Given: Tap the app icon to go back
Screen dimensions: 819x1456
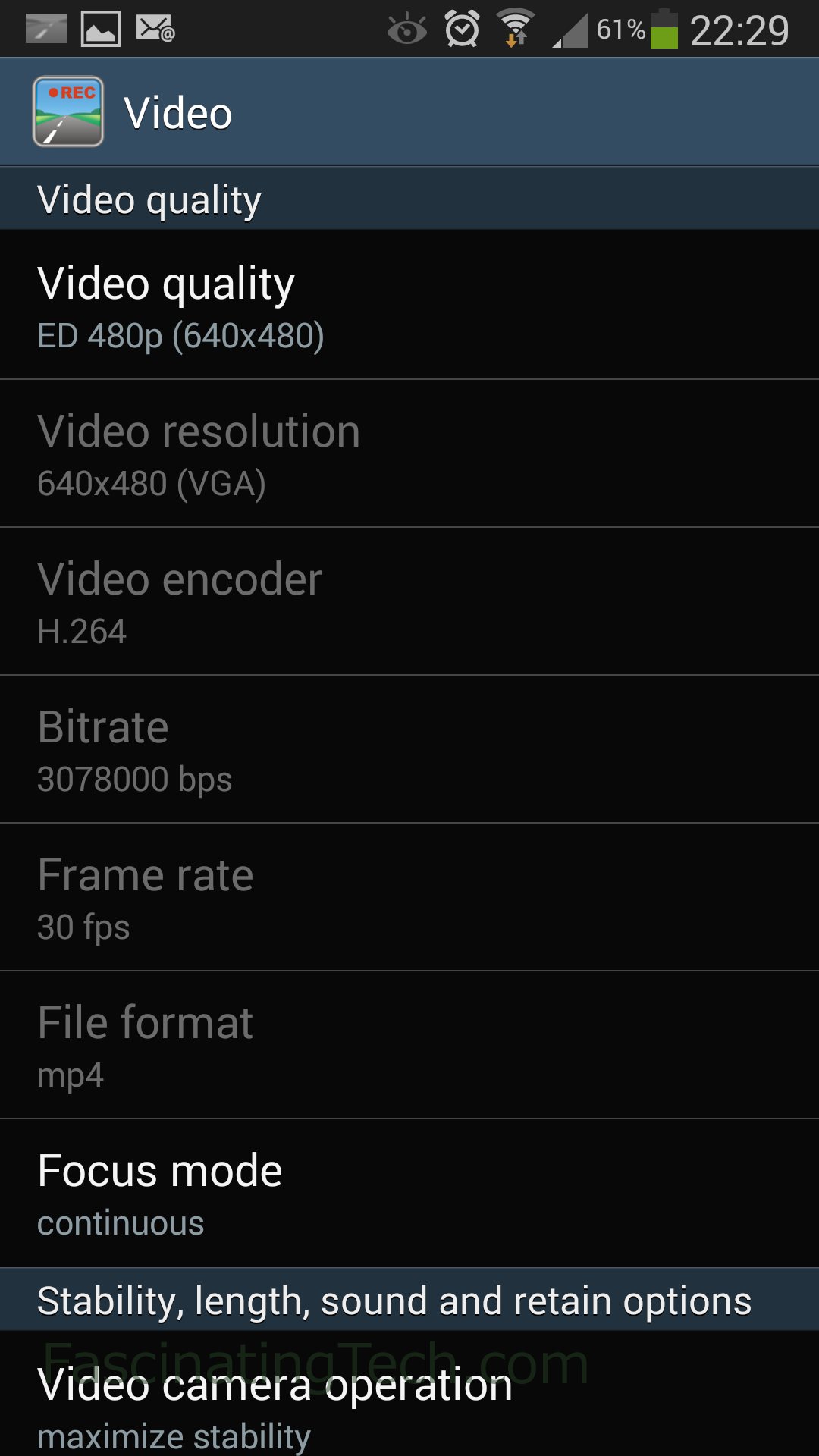Looking at the screenshot, I should pos(68,111).
